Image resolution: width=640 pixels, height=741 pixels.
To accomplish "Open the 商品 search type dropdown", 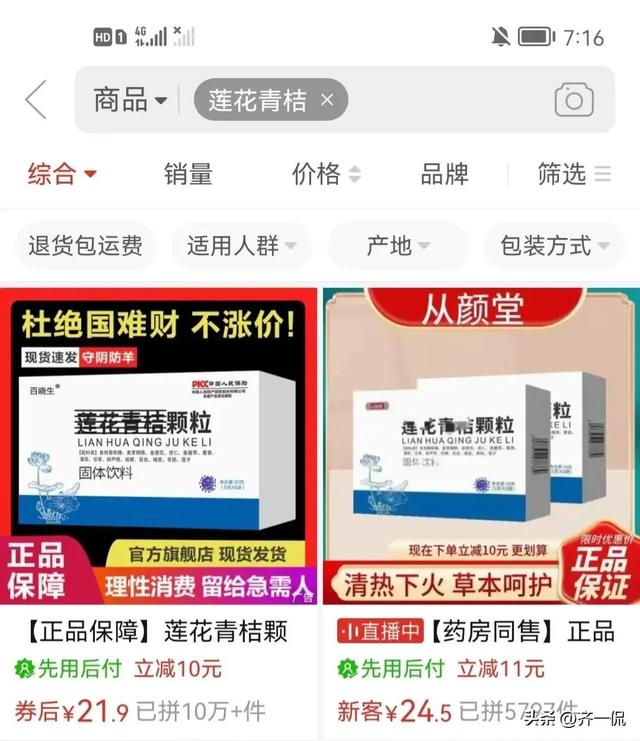I will [x=130, y=100].
